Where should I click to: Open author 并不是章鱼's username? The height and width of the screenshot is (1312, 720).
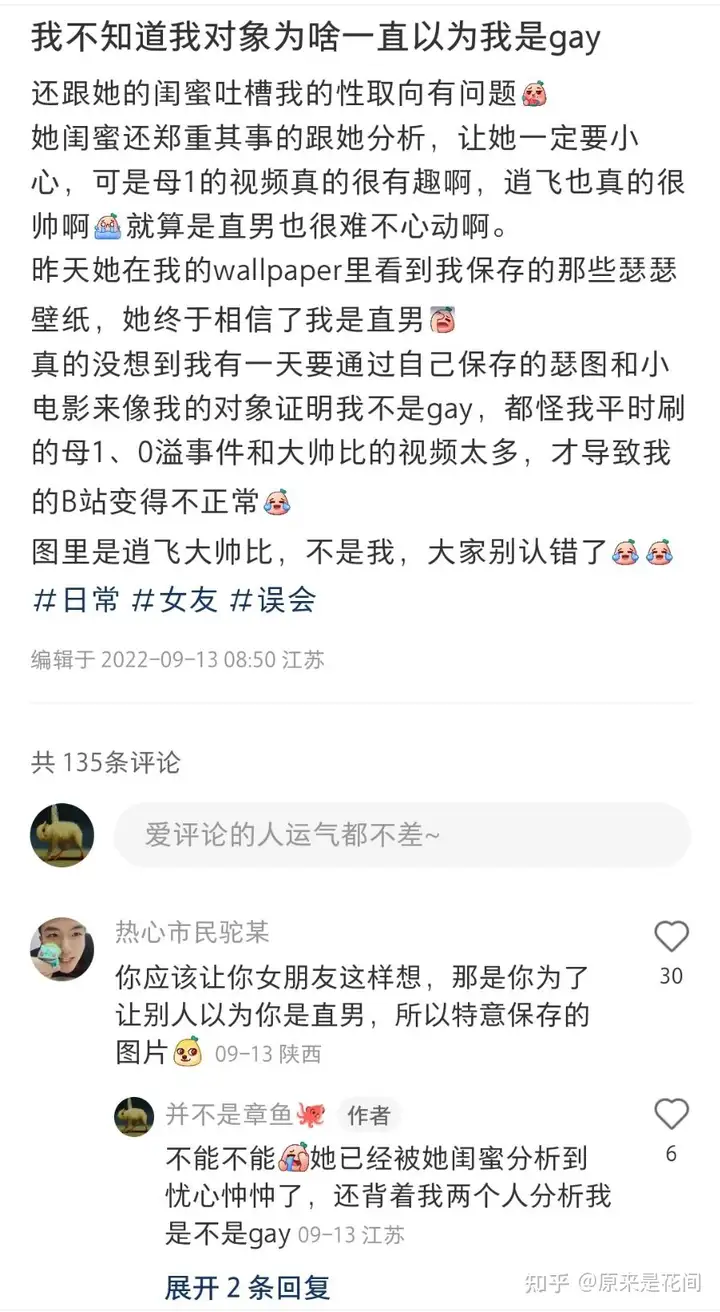tap(215, 1114)
